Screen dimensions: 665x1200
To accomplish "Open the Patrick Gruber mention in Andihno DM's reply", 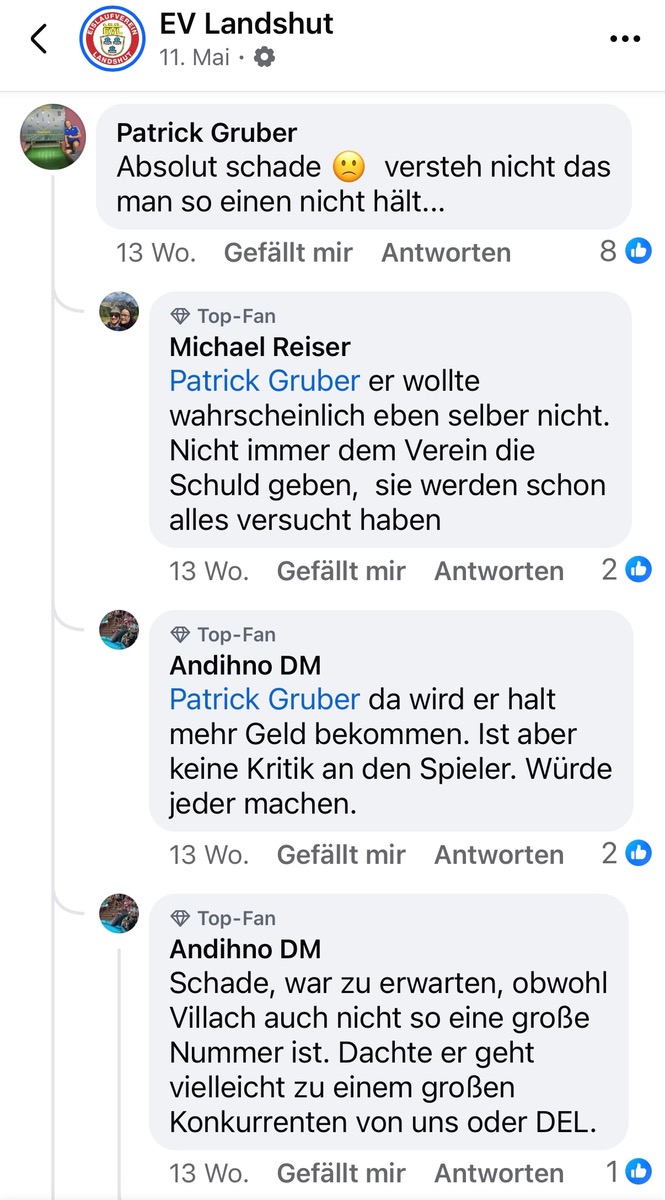I will tap(264, 699).
